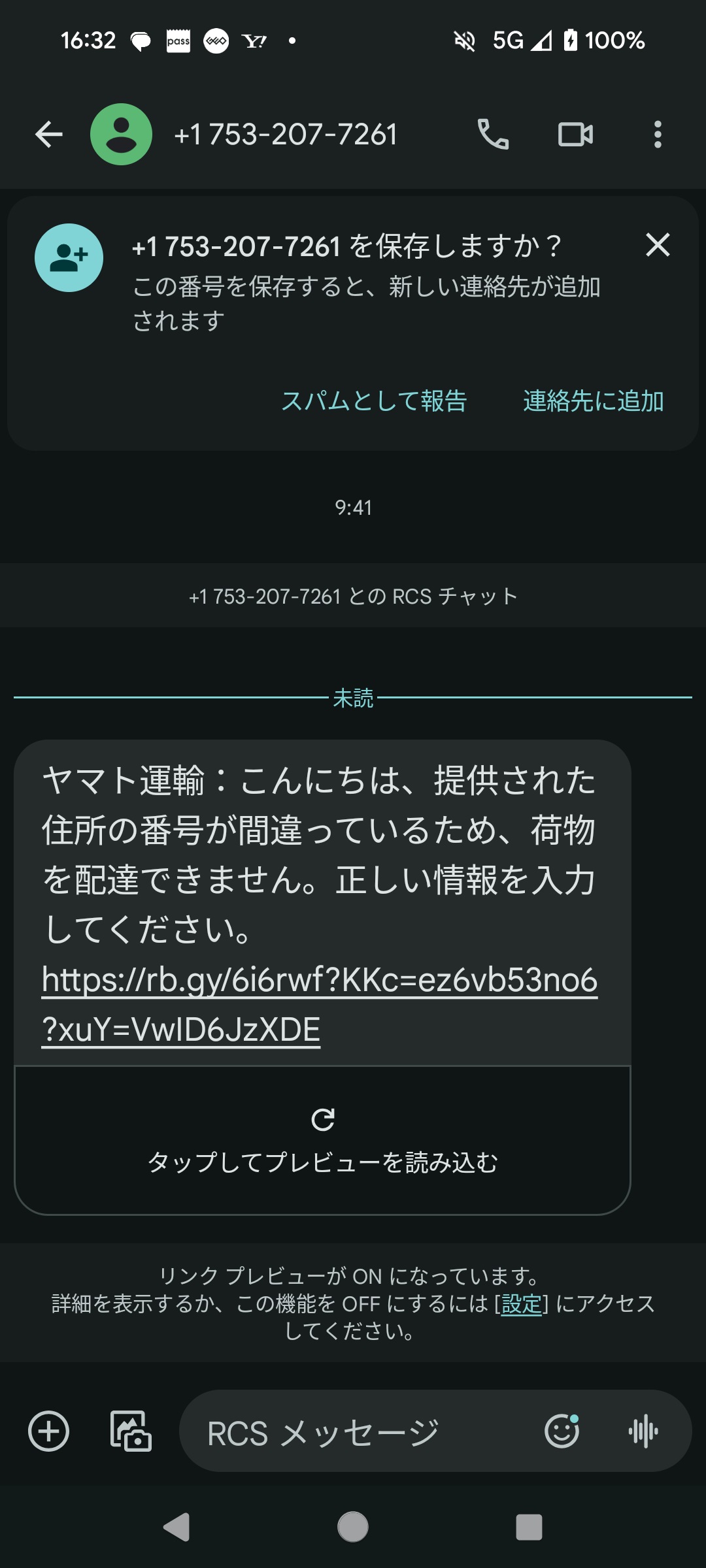
Task: Open the rb.gy link in the message
Action: 319,980
